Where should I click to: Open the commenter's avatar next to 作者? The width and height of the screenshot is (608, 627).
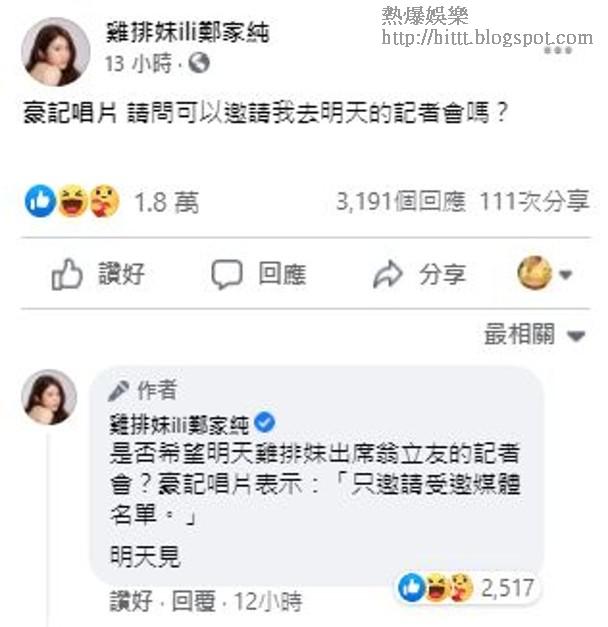(49, 397)
